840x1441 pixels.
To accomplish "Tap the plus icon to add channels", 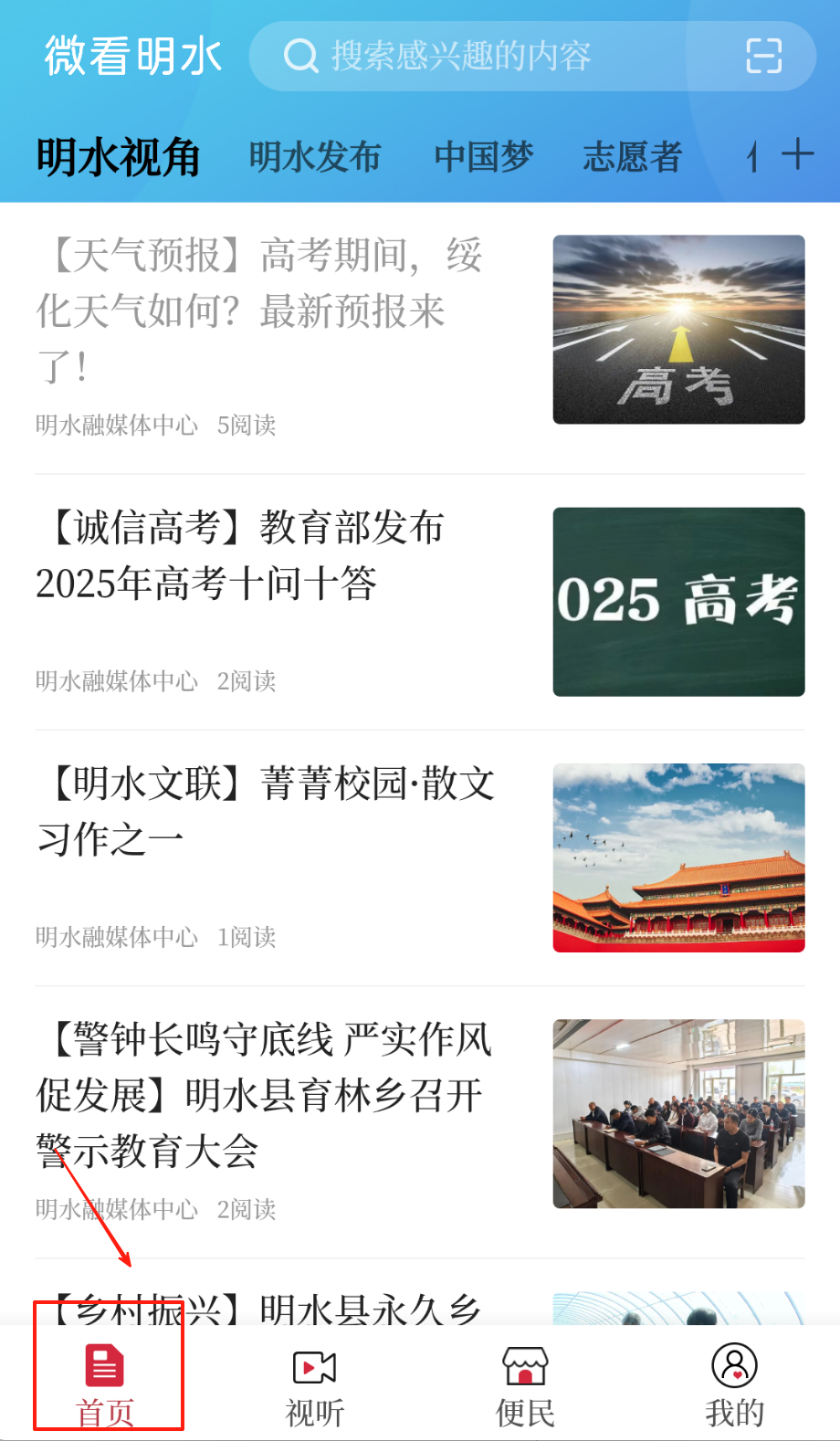I will click(x=797, y=154).
